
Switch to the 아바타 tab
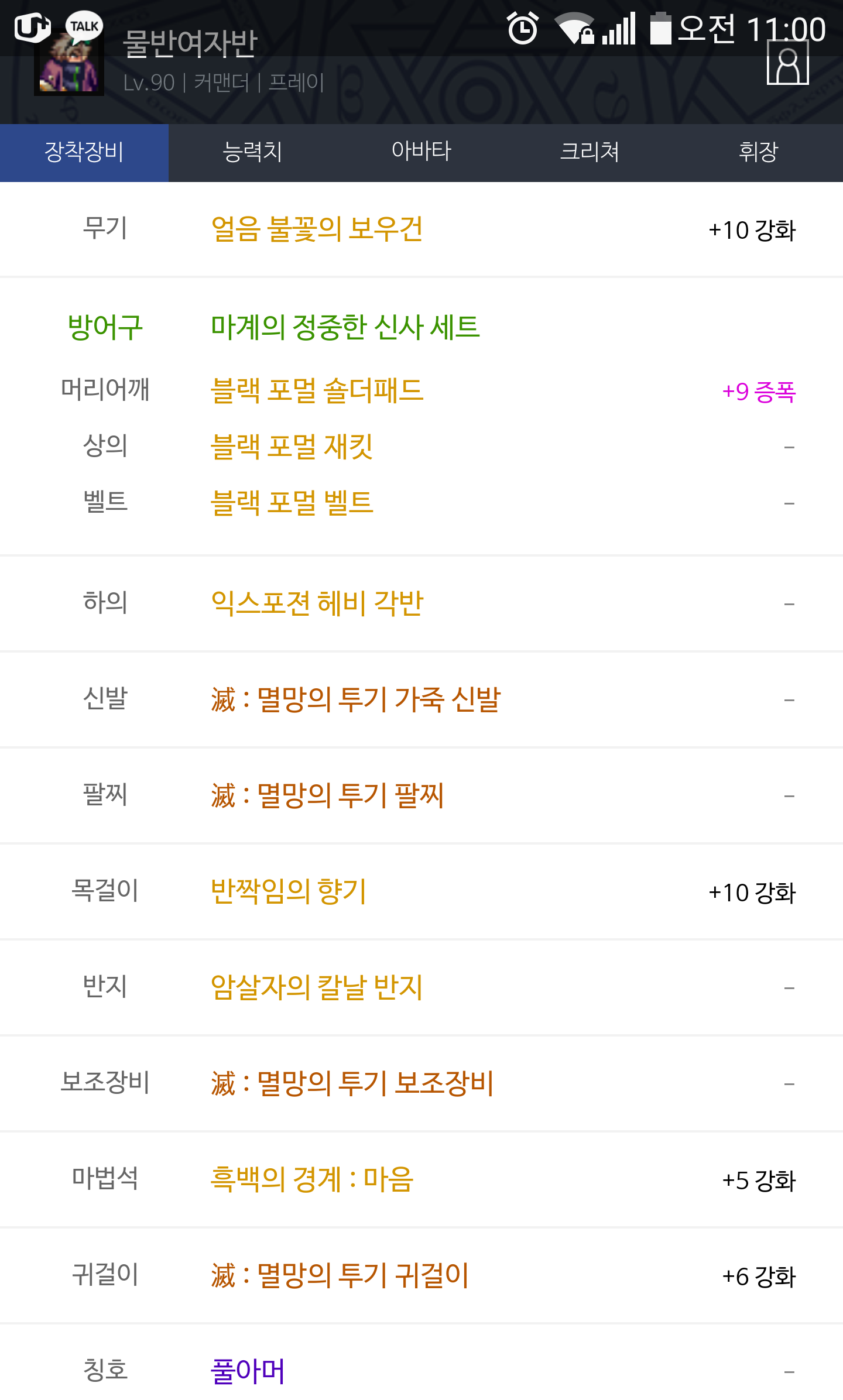pos(421,152)
